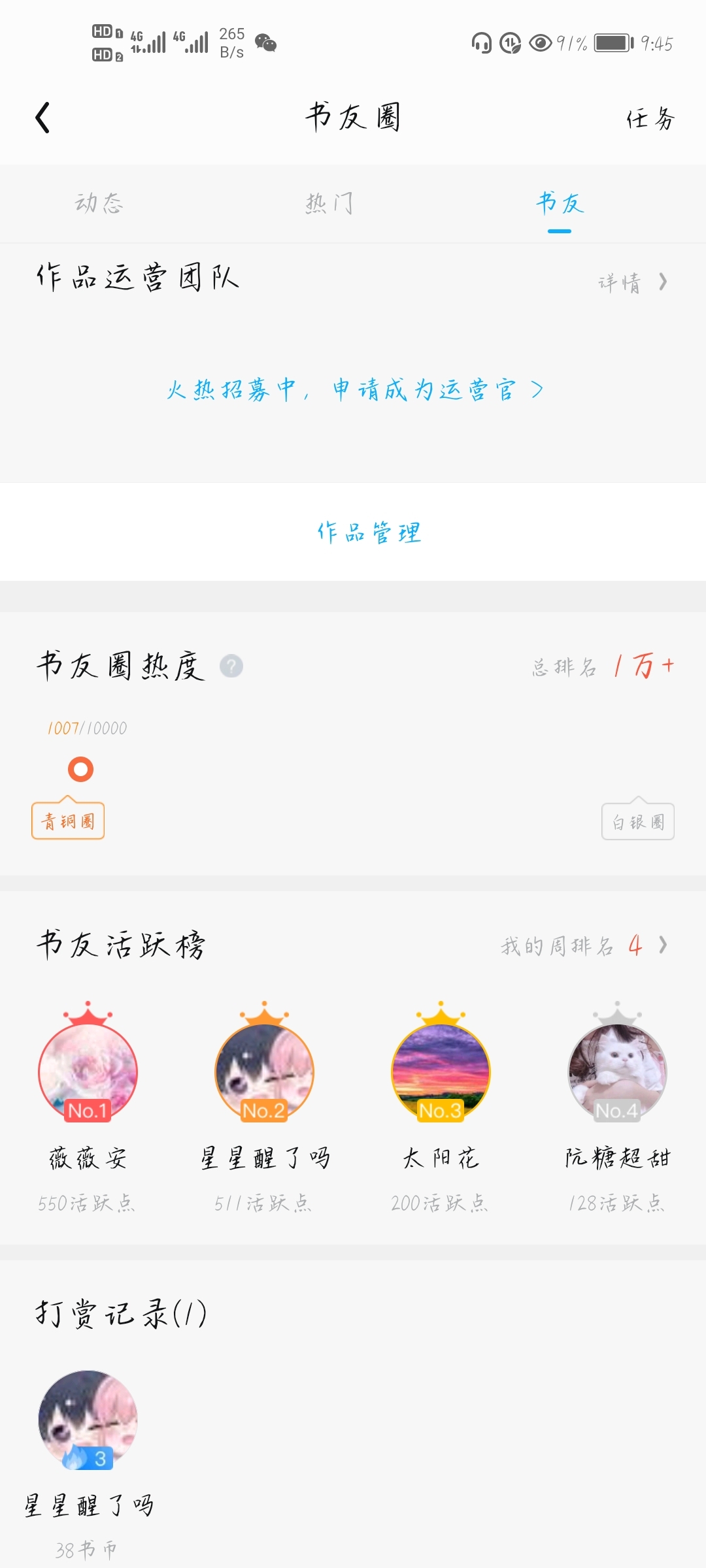Image resolution: width=706 pixels, height=1568 pixels.
Task: Open No.3 user 太阳花's profile
Action: (x=441, y=1073)
